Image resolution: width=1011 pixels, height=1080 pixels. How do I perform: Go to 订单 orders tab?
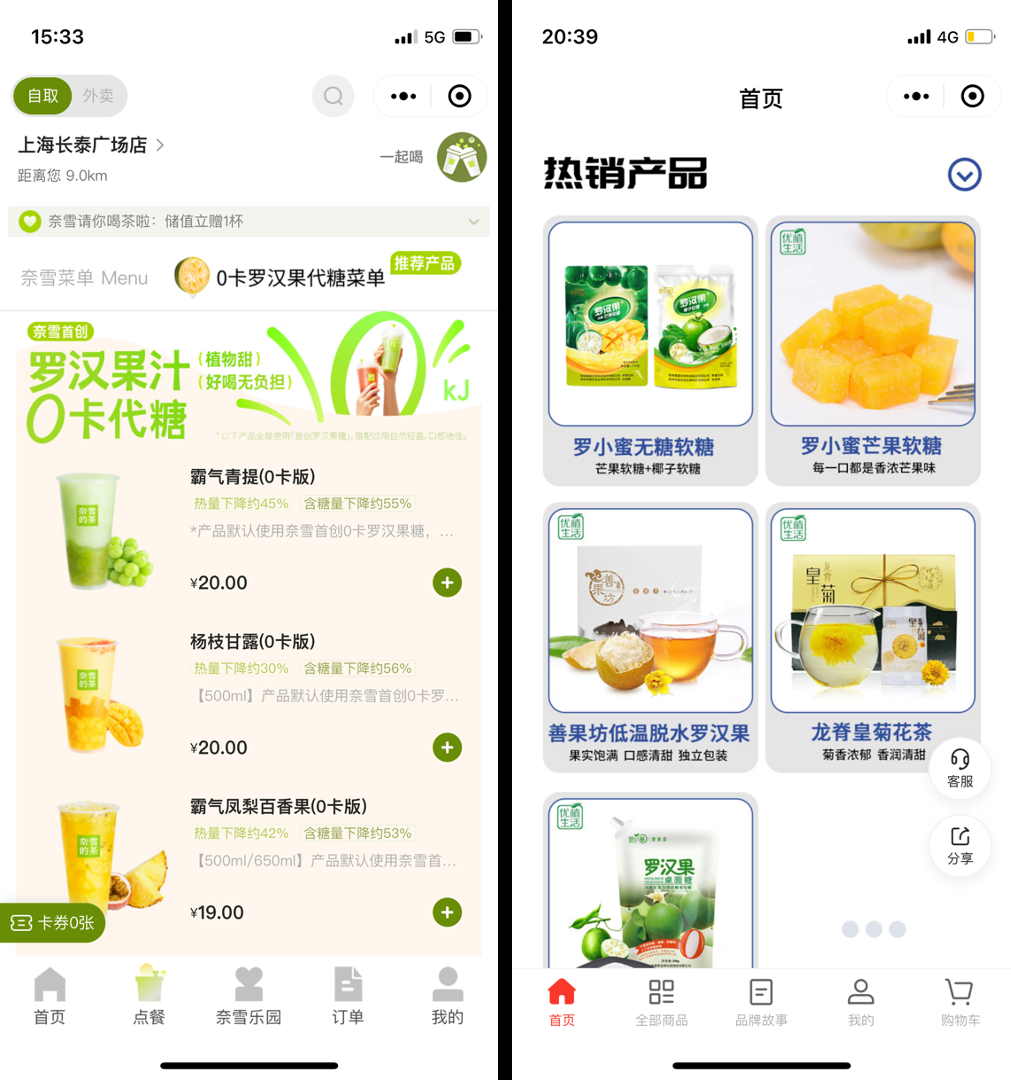(x=348, y=997)
